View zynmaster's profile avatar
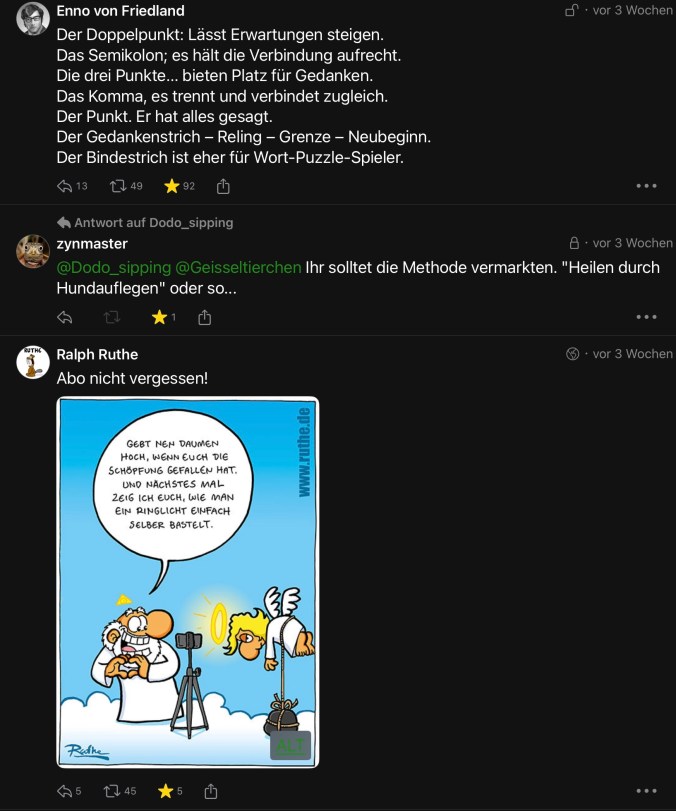This screenshot has width=676, height=811. (x=33, y=251)
